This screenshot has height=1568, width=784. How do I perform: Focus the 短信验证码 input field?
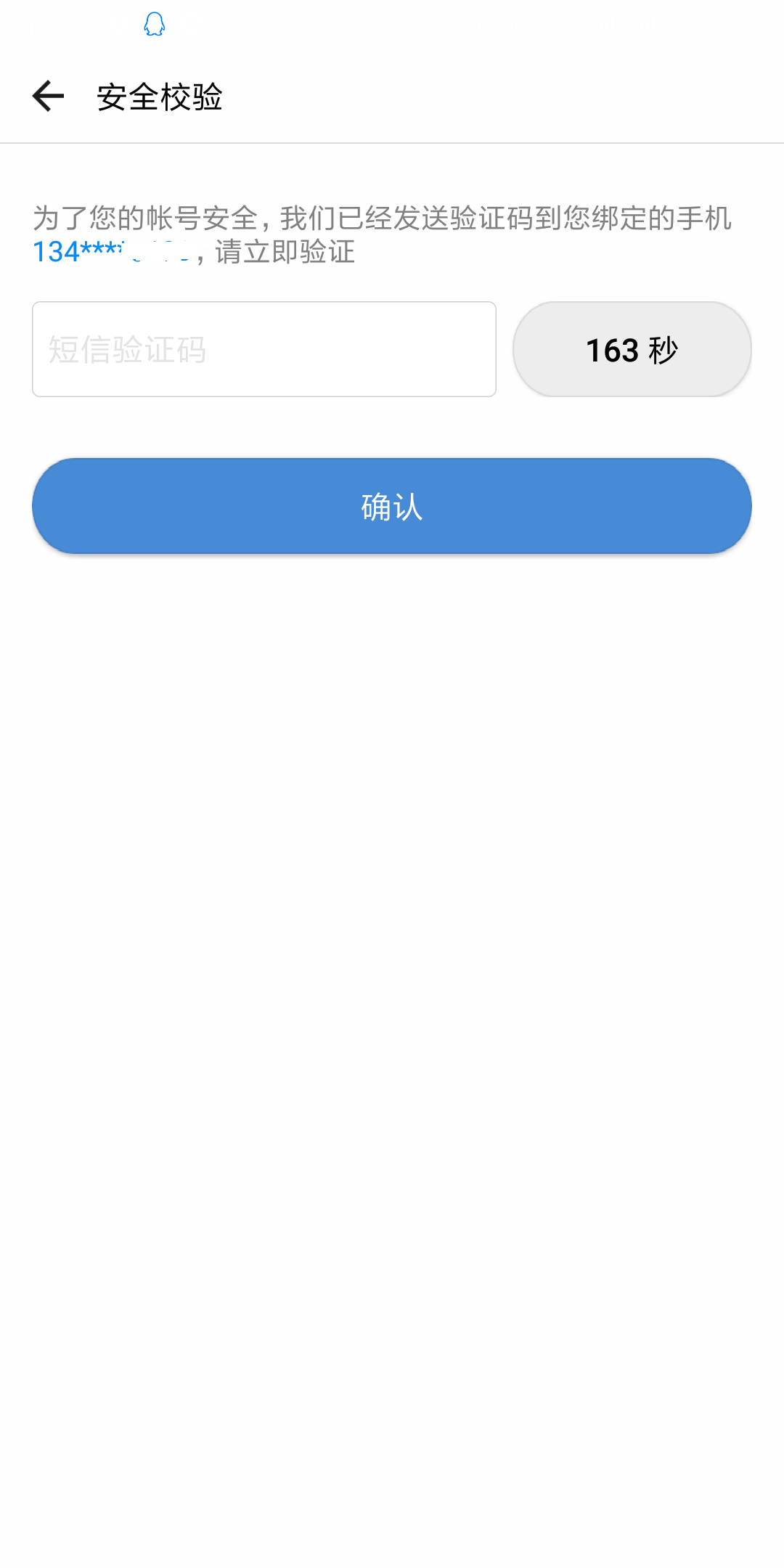[x=264, y=349]
